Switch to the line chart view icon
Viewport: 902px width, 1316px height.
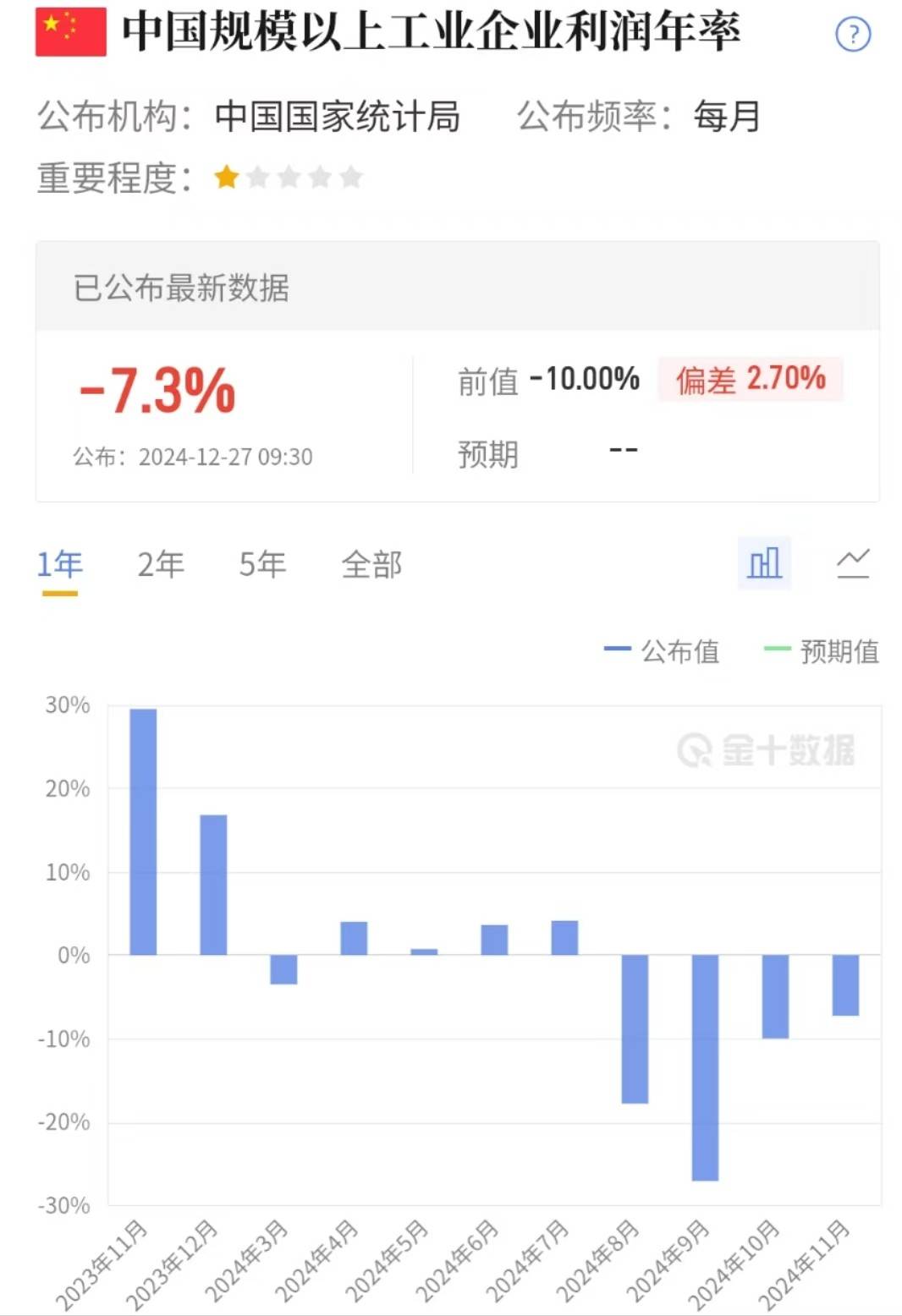[x=854, y=564]
